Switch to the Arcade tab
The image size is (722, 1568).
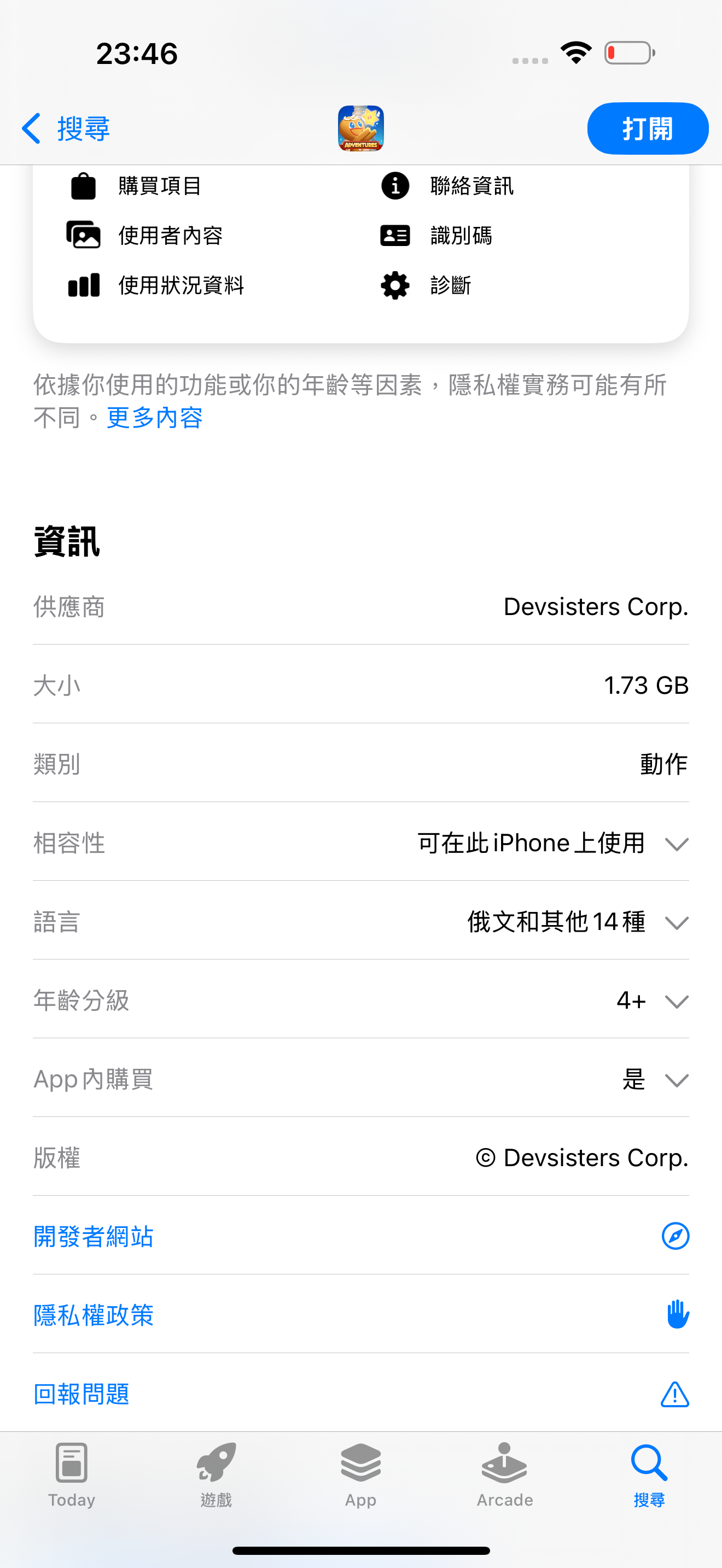point(505,1473)
